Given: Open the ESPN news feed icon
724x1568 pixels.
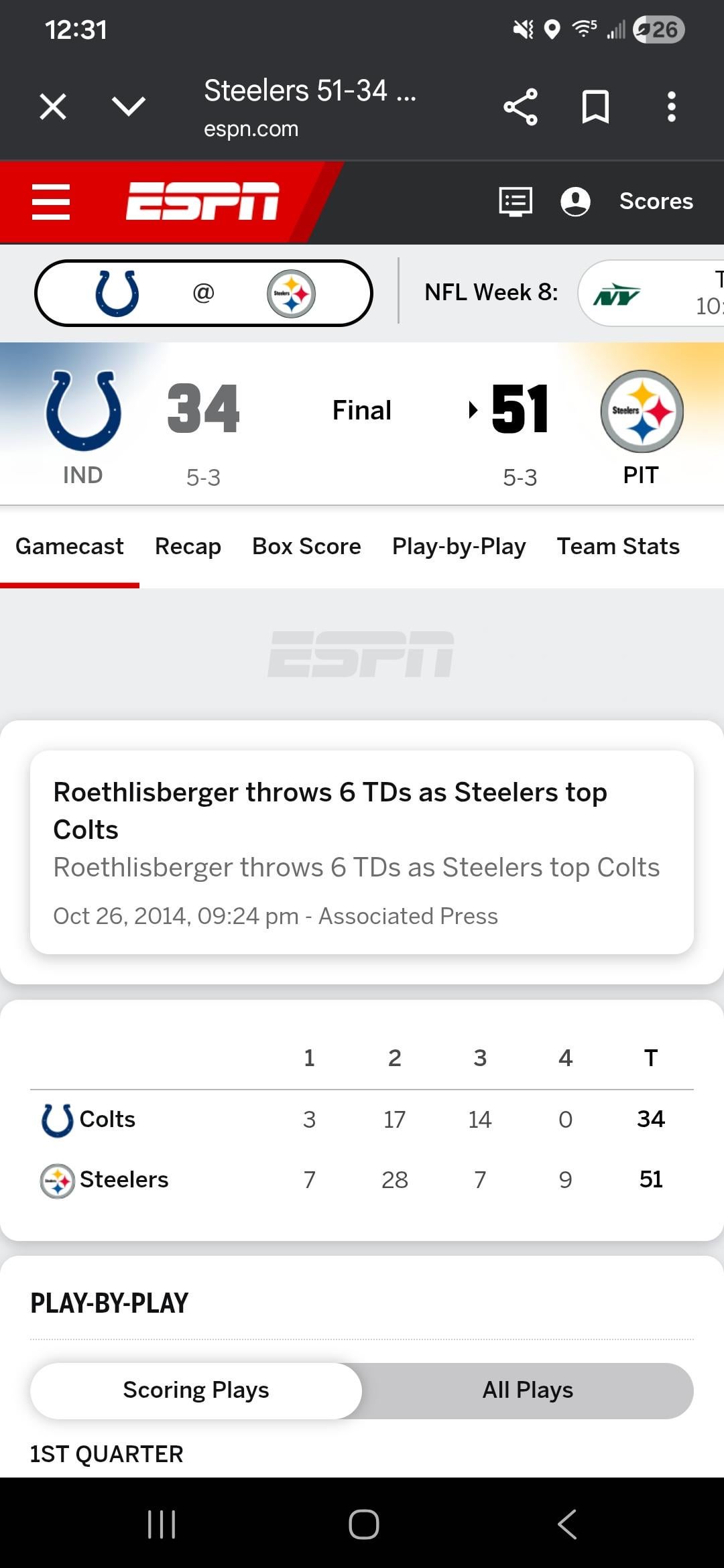Looking at the screenshot, I should click(x=516, y=201).
